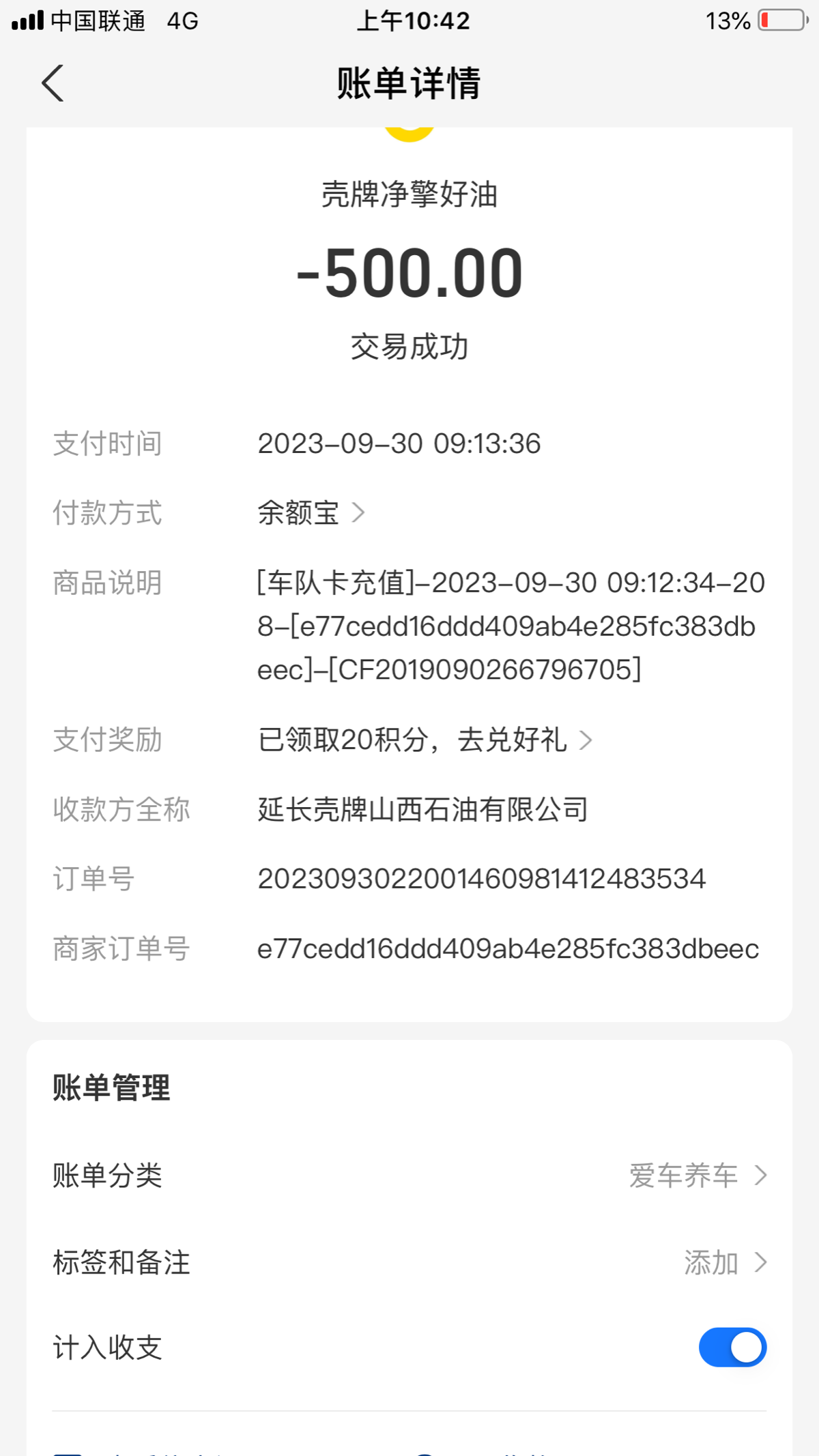
Task: Tap the 订单号 order number text
Action: click(x=481, y=879)
